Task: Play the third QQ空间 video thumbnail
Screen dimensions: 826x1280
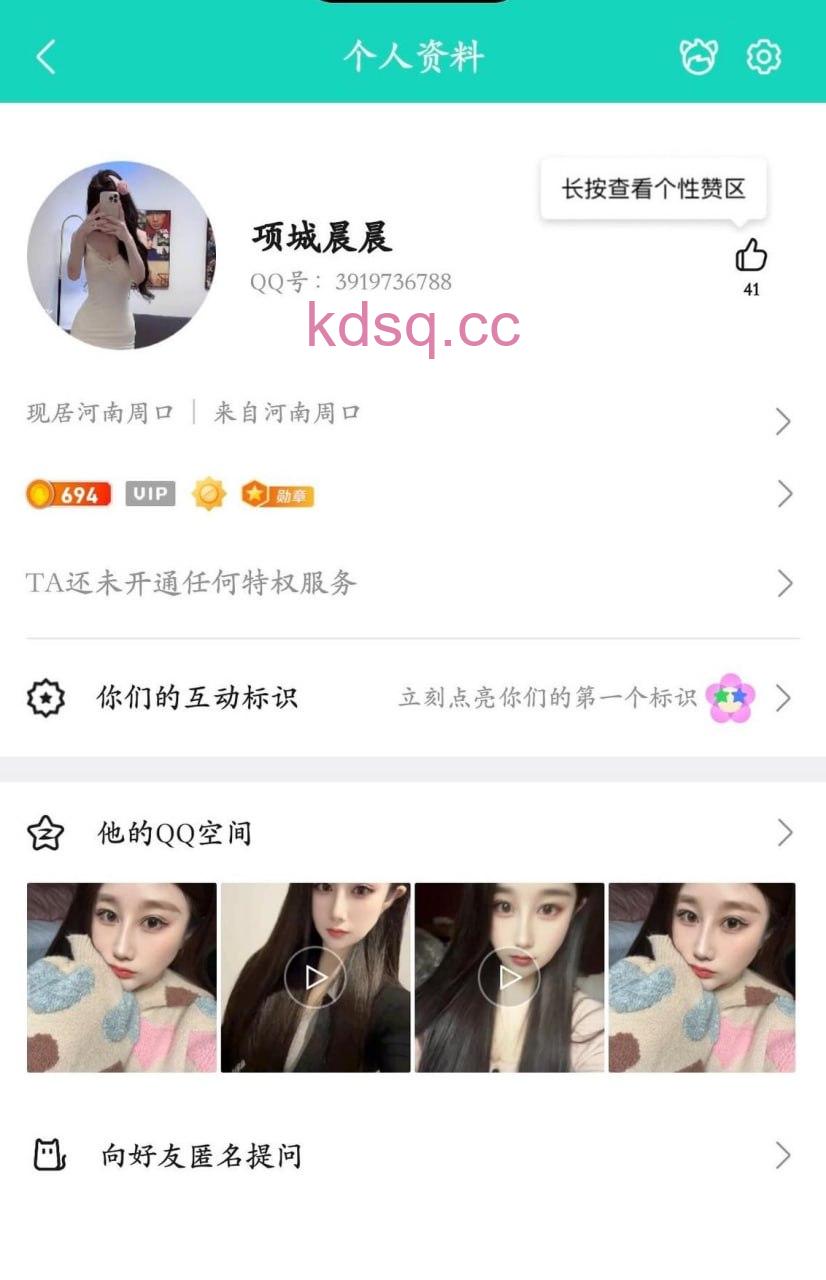Action: tap(509, 977)
